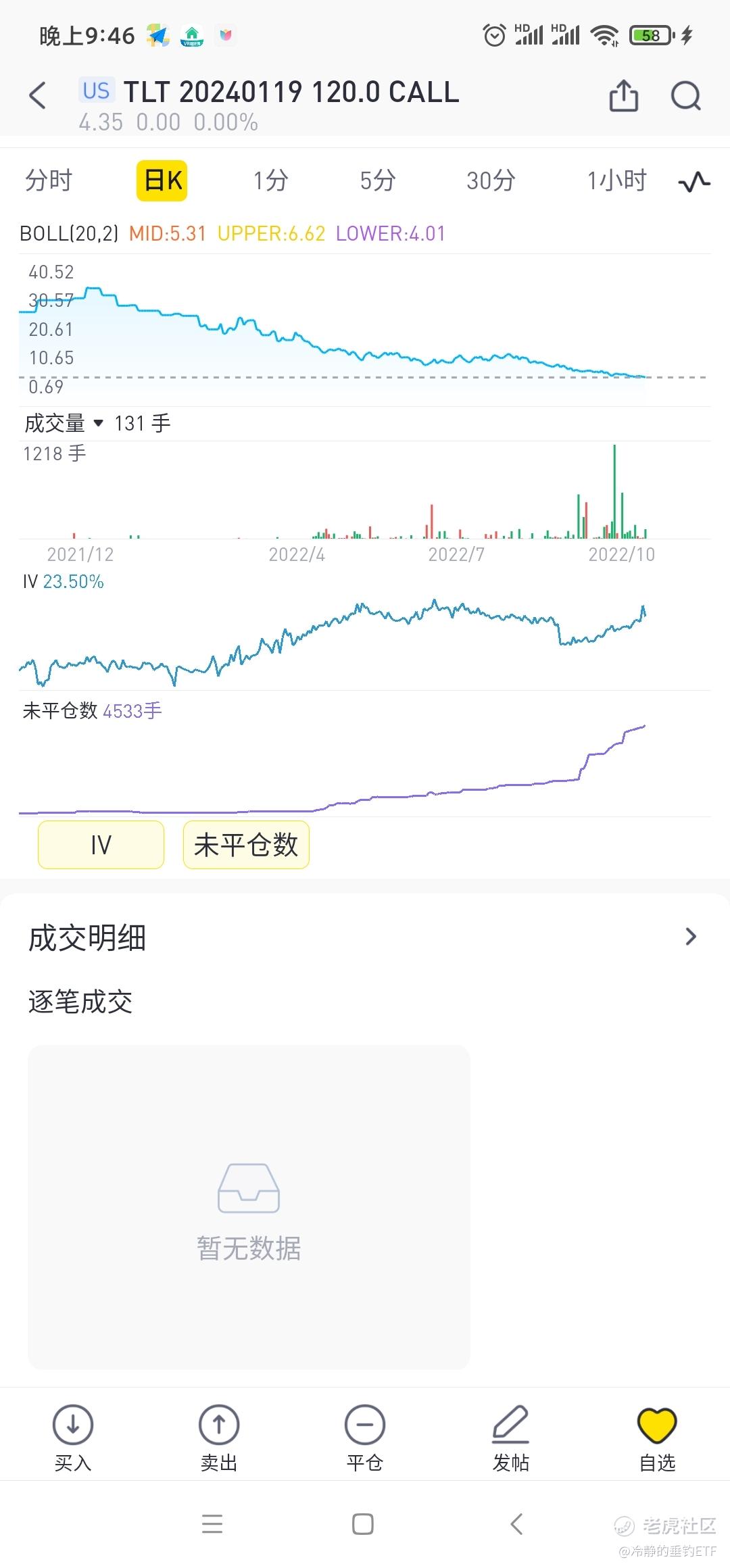
Task: Show the 30分 chart
Action: [x=491, y=180]
